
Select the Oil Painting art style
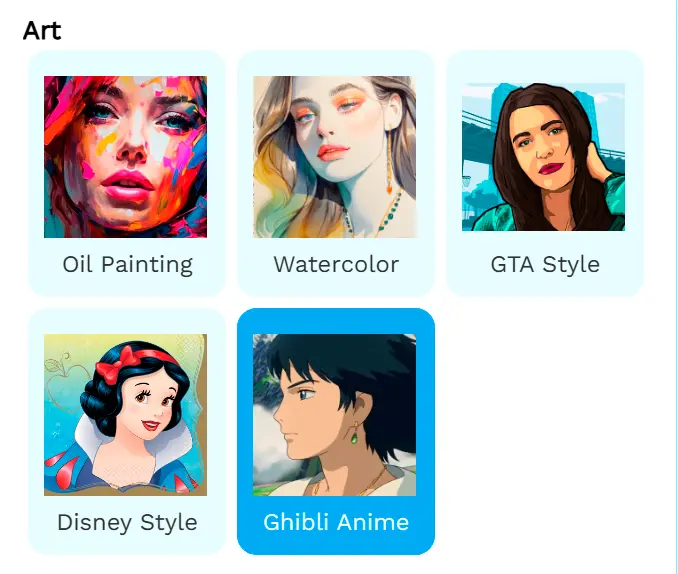[x=126, y=173]
